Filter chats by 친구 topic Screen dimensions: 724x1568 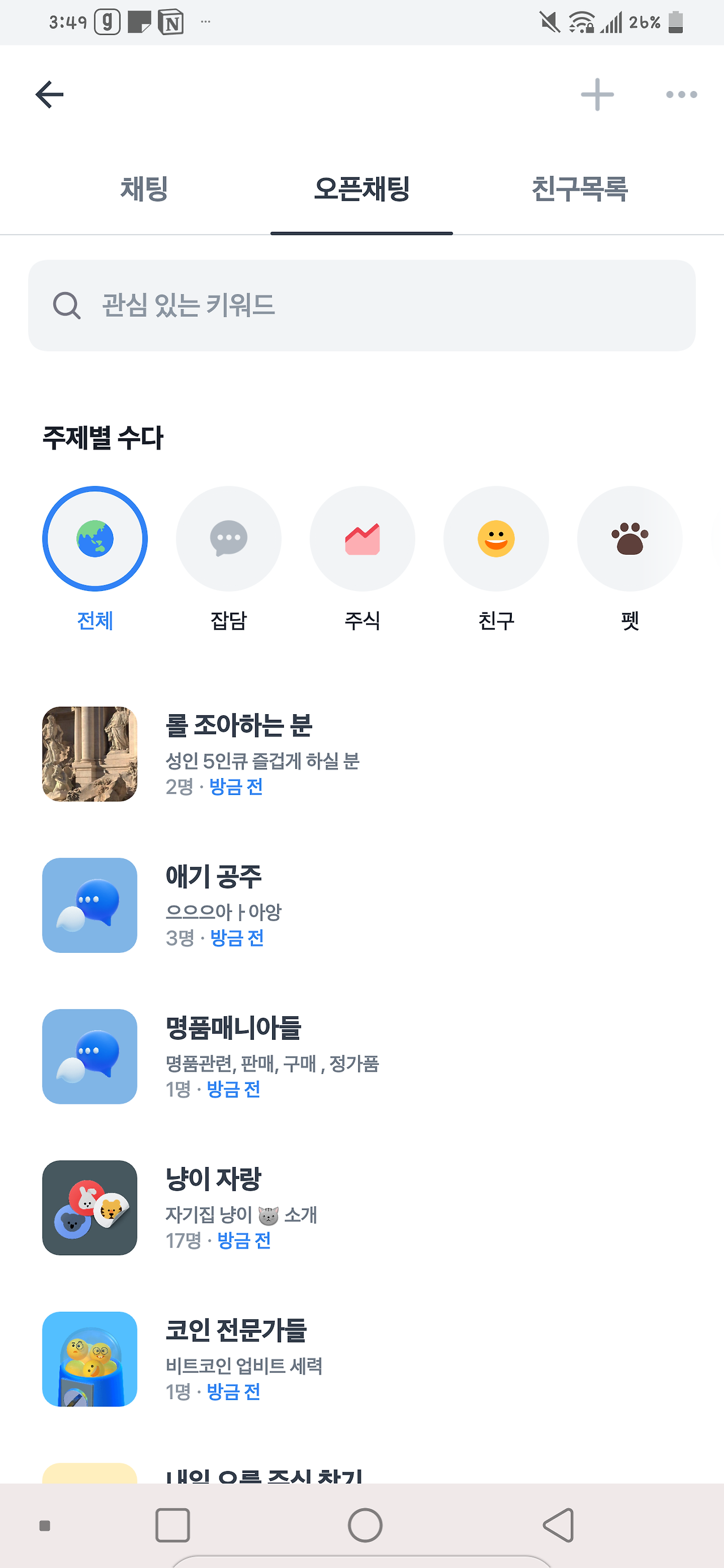click(x=495, y=539)
